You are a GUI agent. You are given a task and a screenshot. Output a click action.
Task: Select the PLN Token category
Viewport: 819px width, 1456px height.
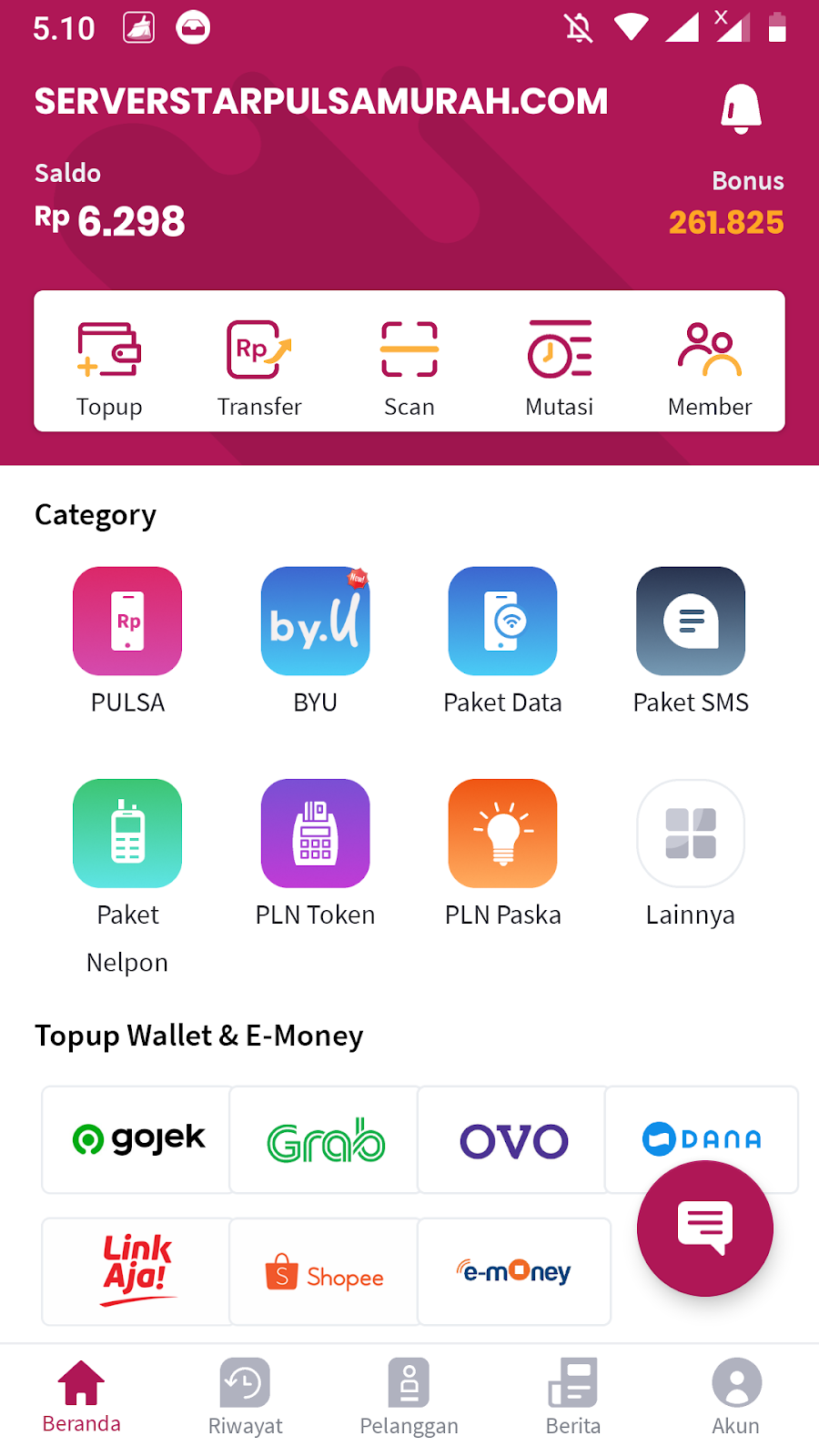point(315,854)
